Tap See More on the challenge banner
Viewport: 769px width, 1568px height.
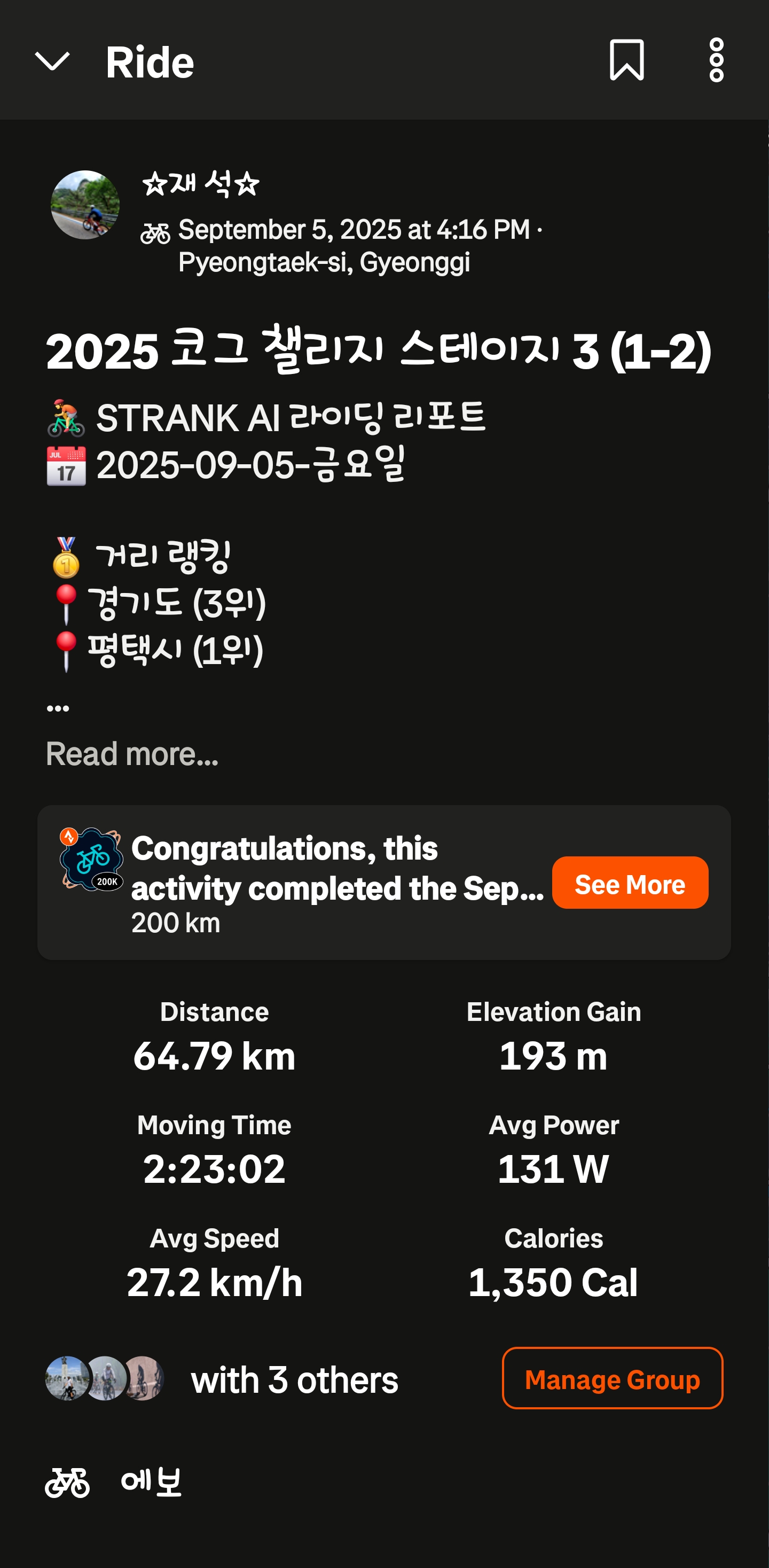pyautogui.click(x=630, y=883)
